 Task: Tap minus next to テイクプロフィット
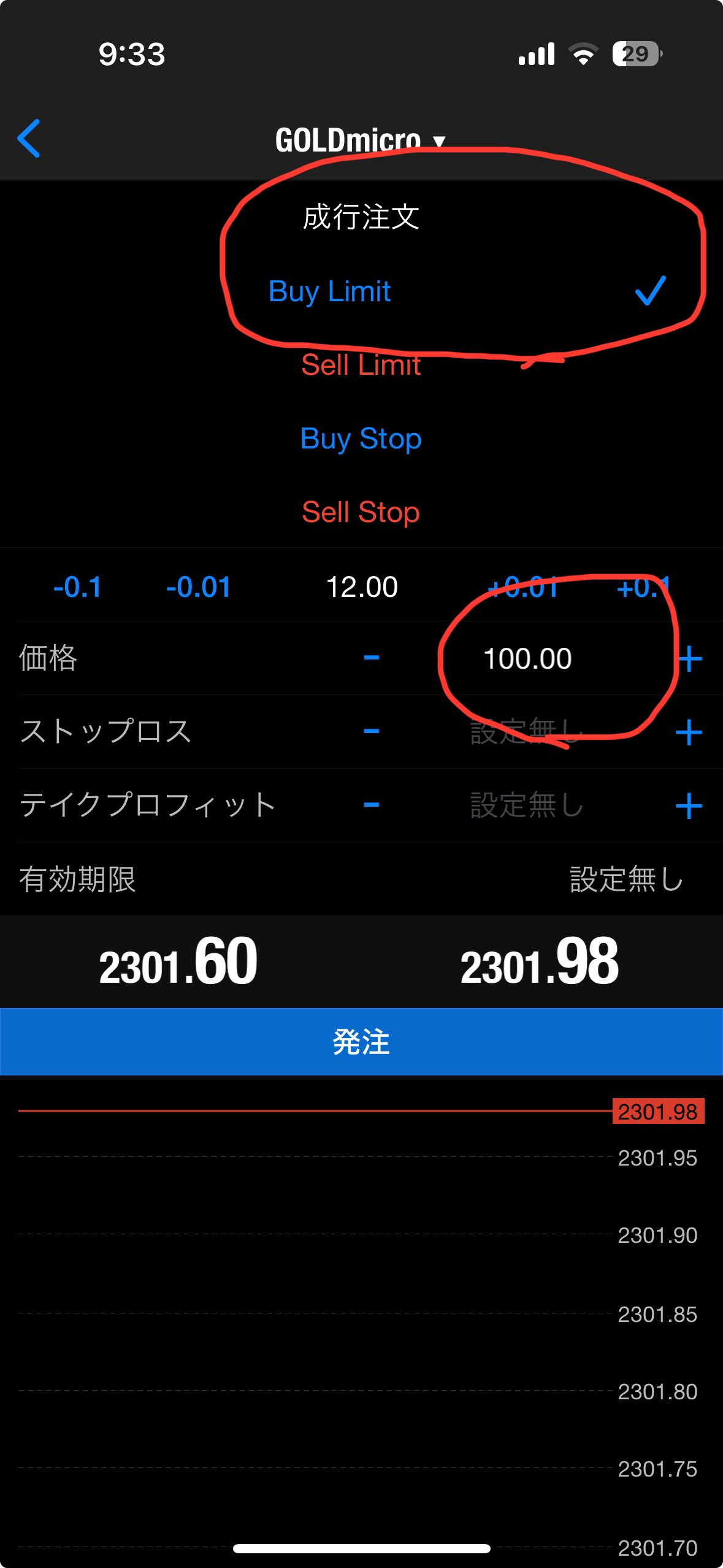pyautogui.click(x=370, y=805)
